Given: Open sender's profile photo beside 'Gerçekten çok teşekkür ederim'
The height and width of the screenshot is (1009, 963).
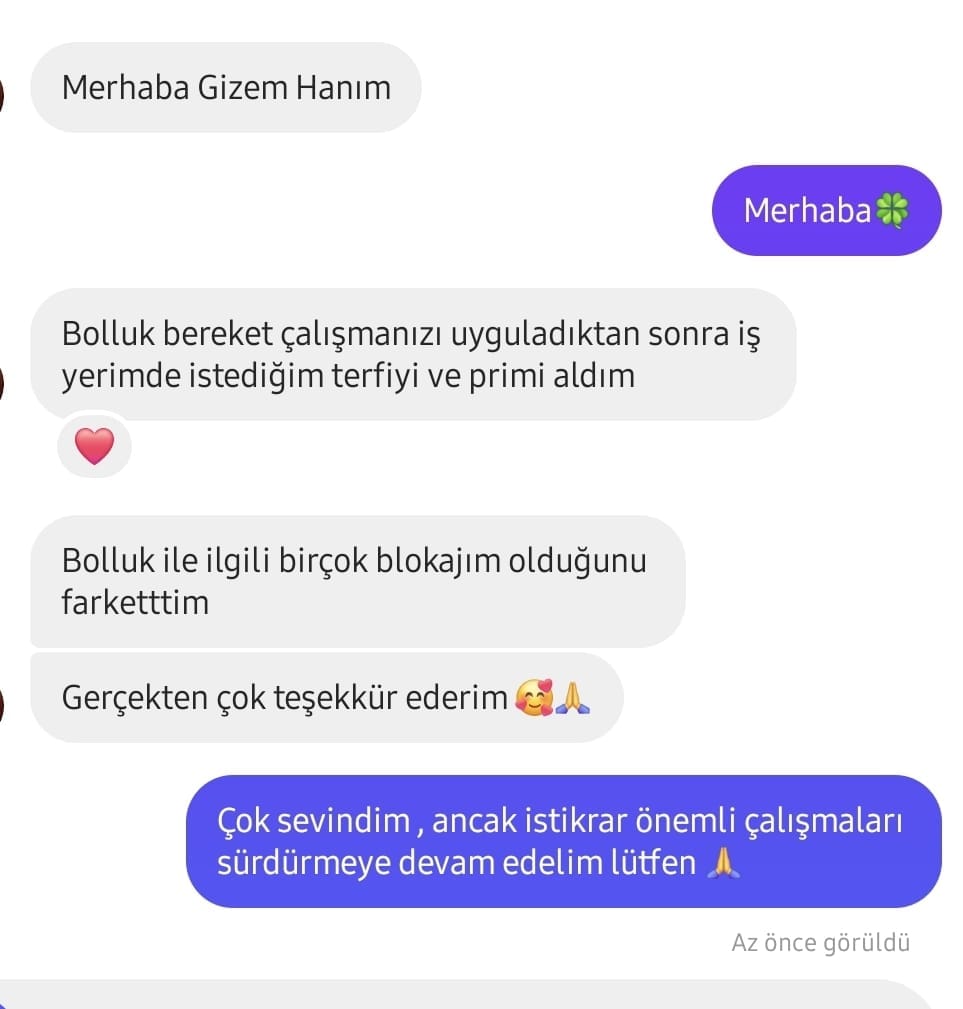Looking at the screenshot, I should (x=3, y=705).
